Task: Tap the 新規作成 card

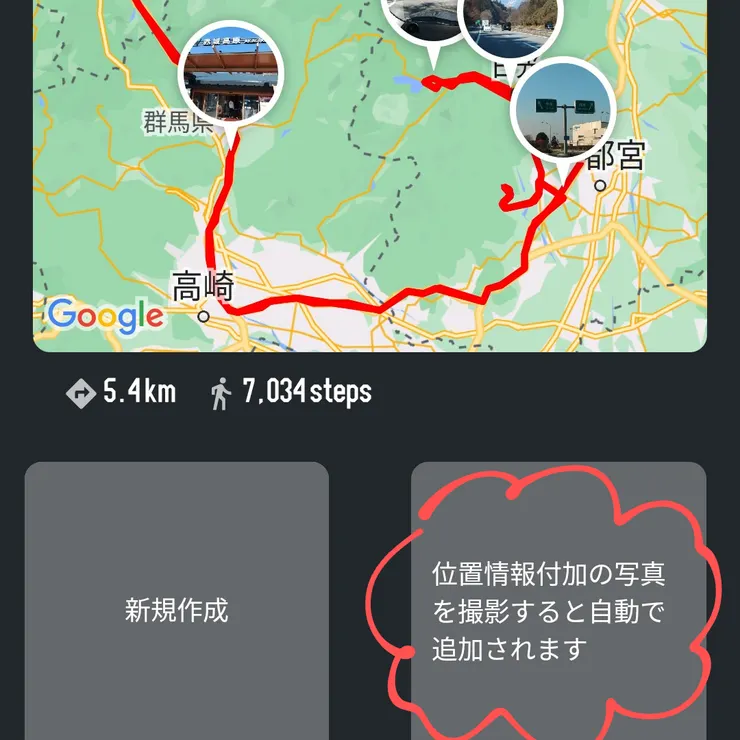Action: point(176,609)
